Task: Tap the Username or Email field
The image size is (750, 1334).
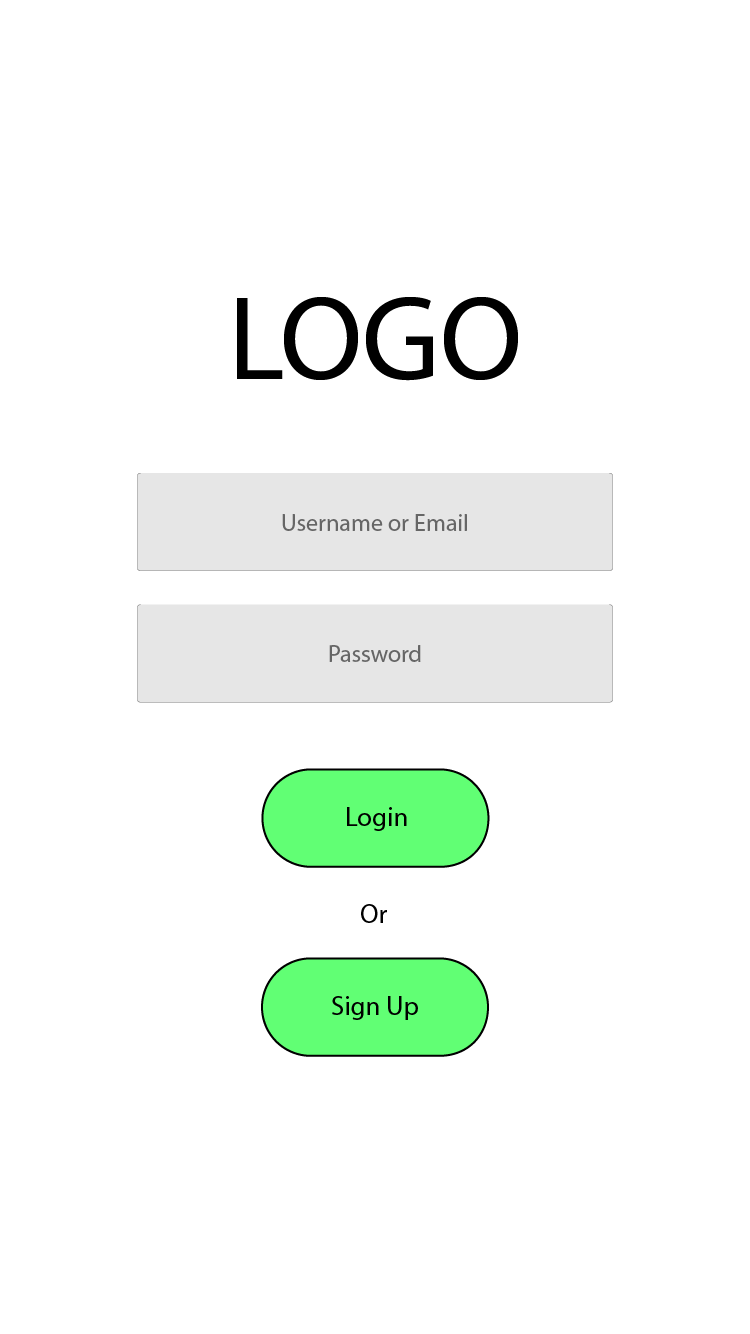Action: (375, 522)
